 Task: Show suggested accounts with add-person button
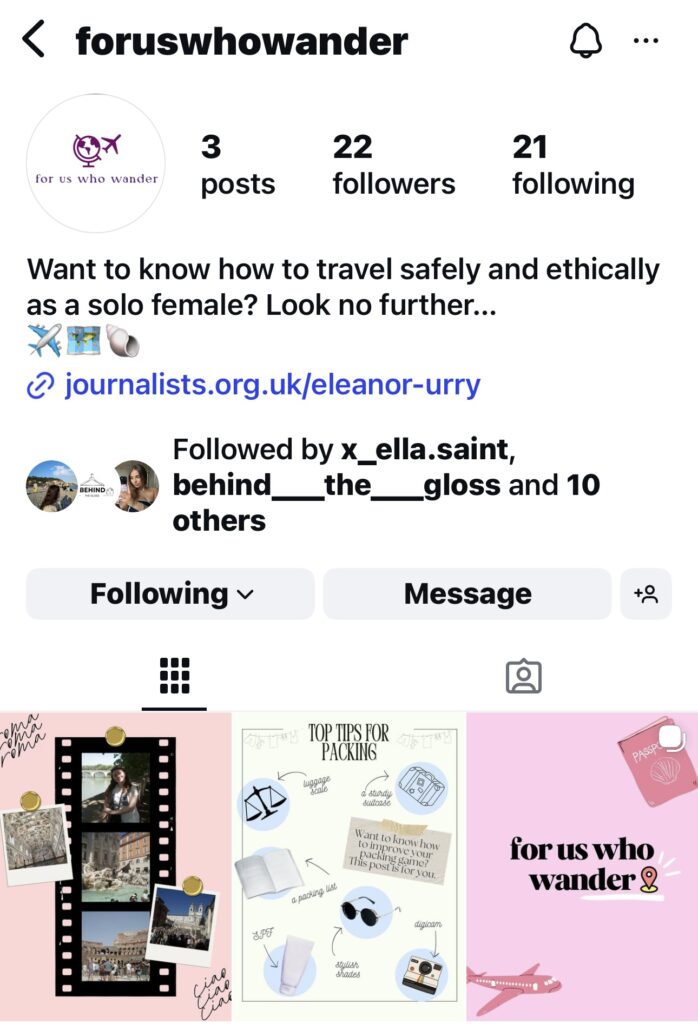[x=646, y=594]
